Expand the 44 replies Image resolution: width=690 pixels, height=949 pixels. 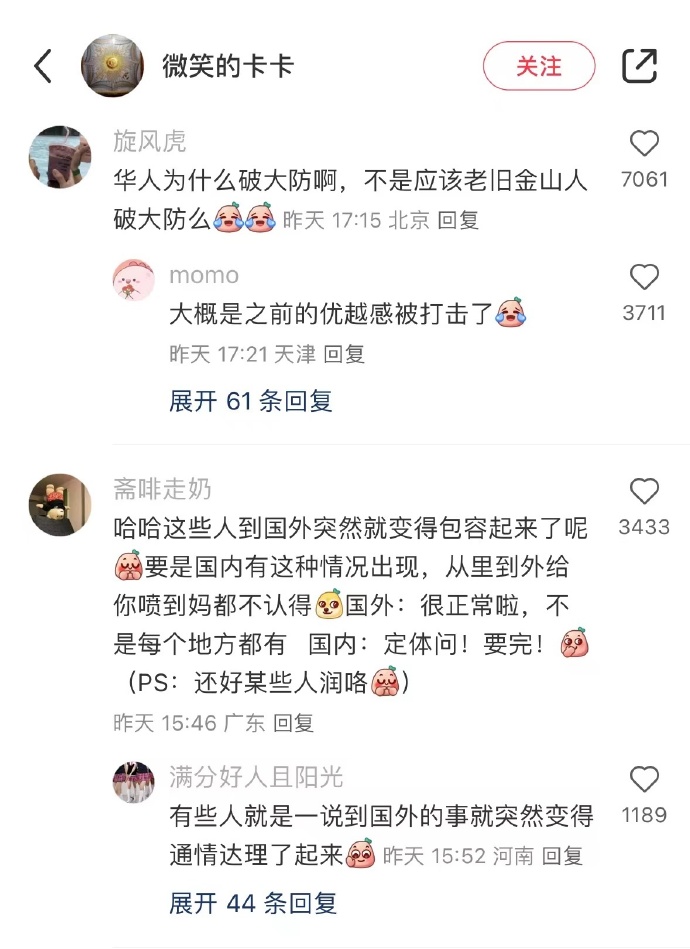252,904
